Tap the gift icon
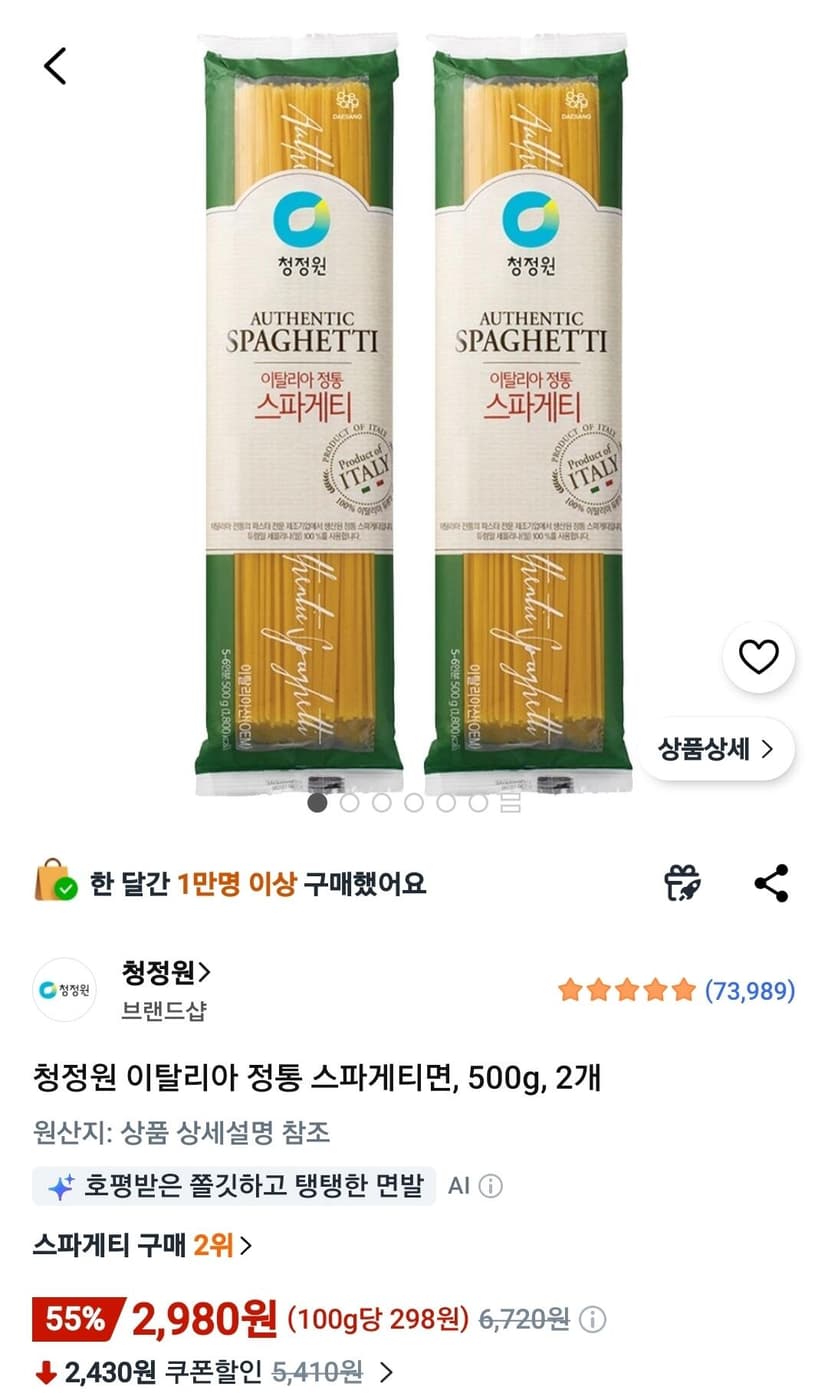Viewport: 828px width, 1393px height. [683, 883]
